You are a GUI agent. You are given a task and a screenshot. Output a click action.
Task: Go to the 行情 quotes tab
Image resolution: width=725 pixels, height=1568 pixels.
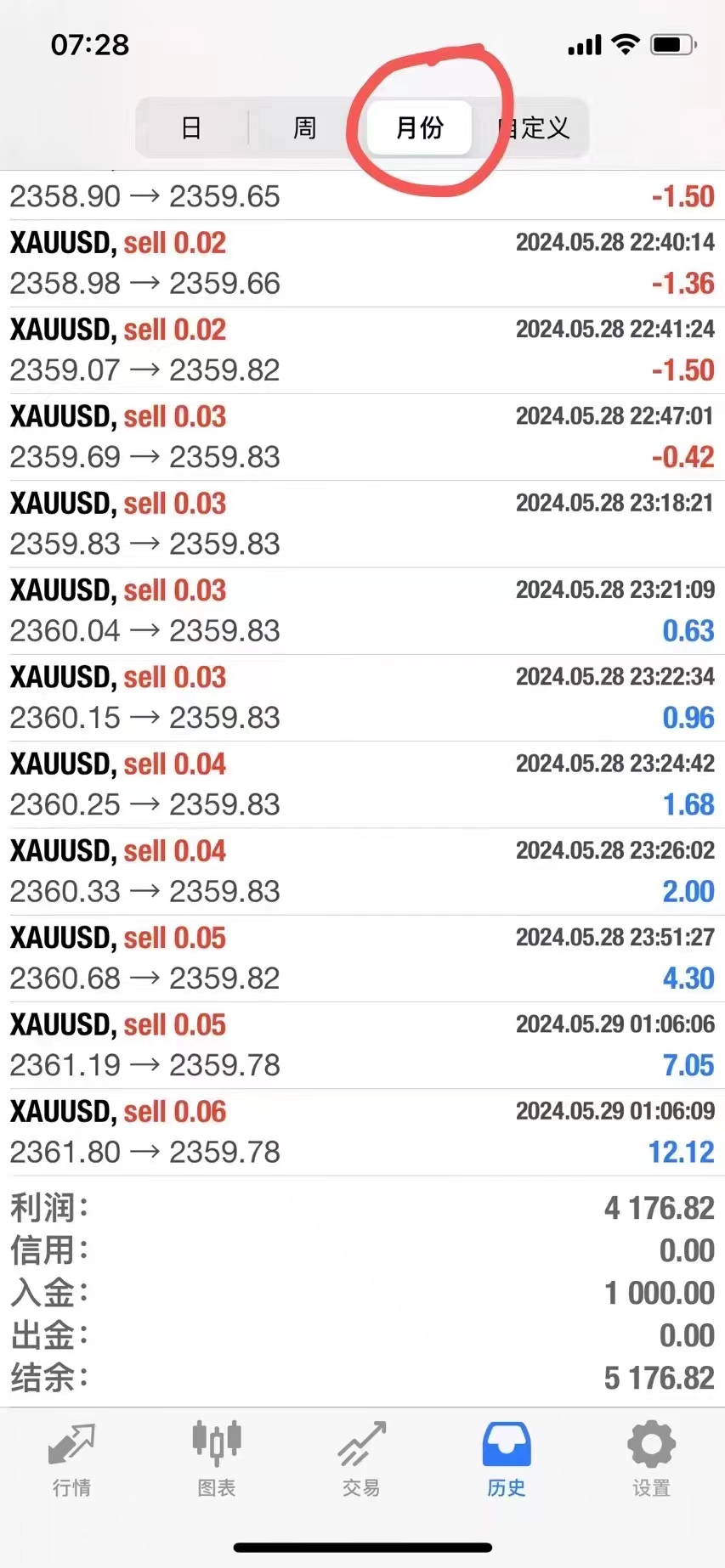(72, 1459)
